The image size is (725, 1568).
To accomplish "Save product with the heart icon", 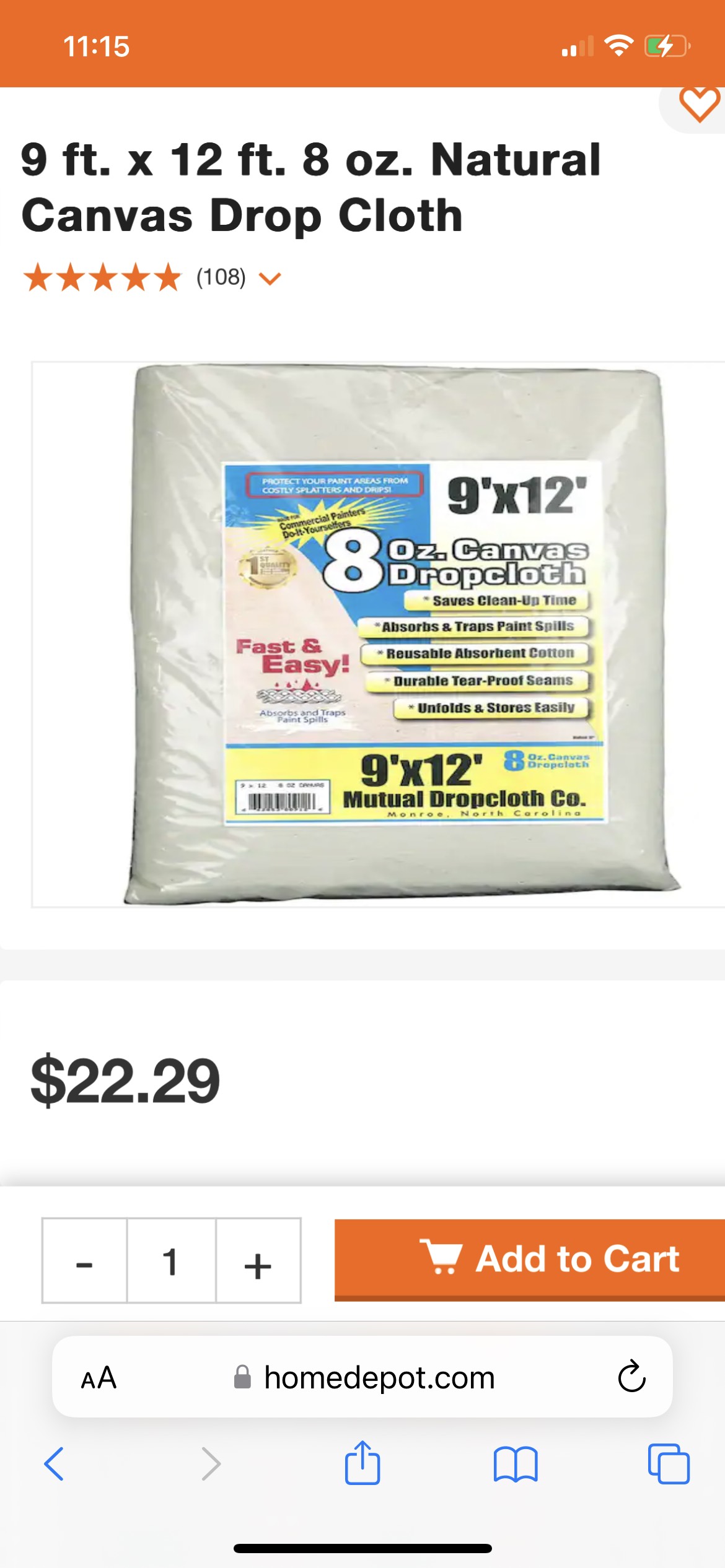I will coord(698,105).
